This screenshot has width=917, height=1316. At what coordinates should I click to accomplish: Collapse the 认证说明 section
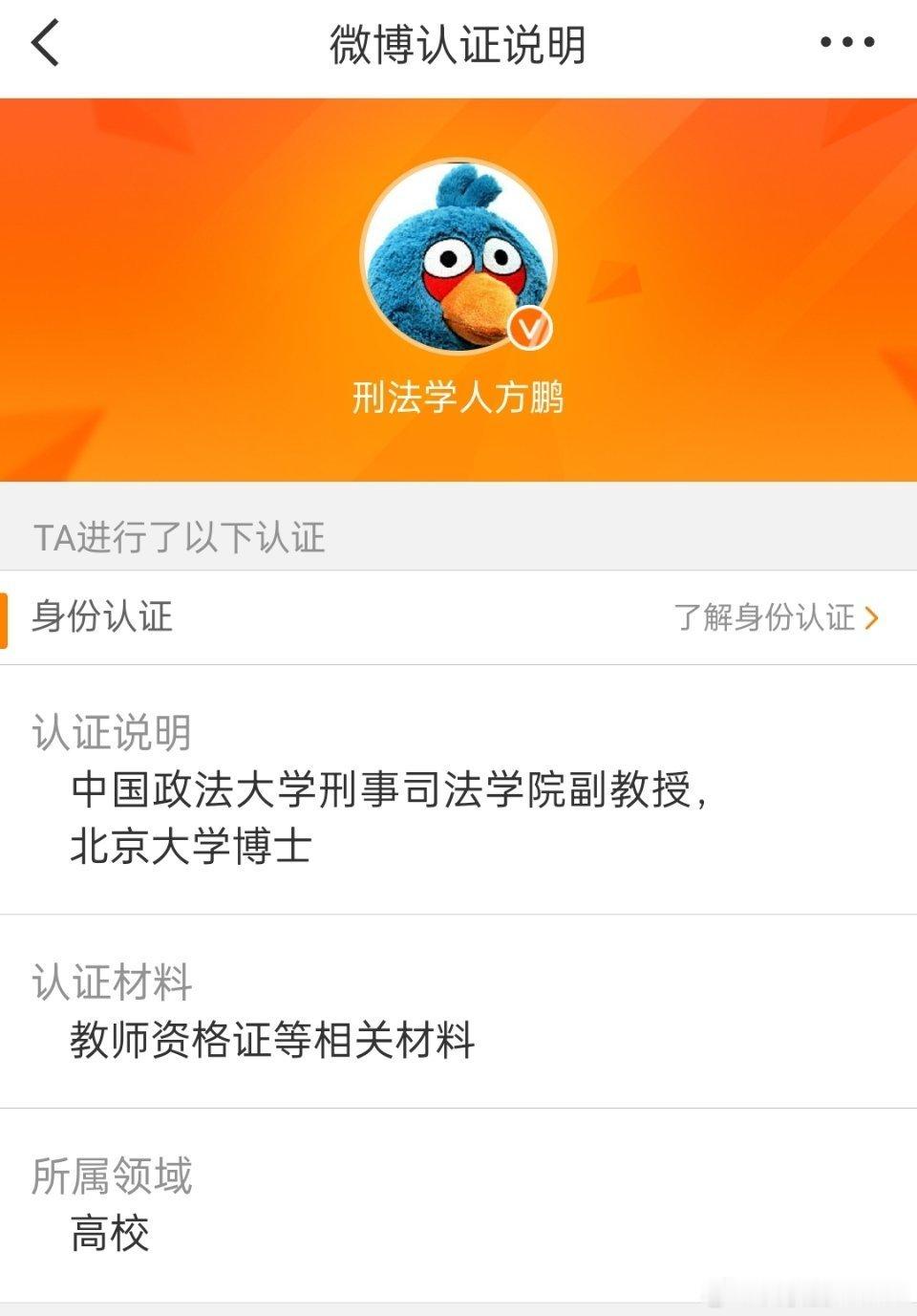(x=114, y=734)
